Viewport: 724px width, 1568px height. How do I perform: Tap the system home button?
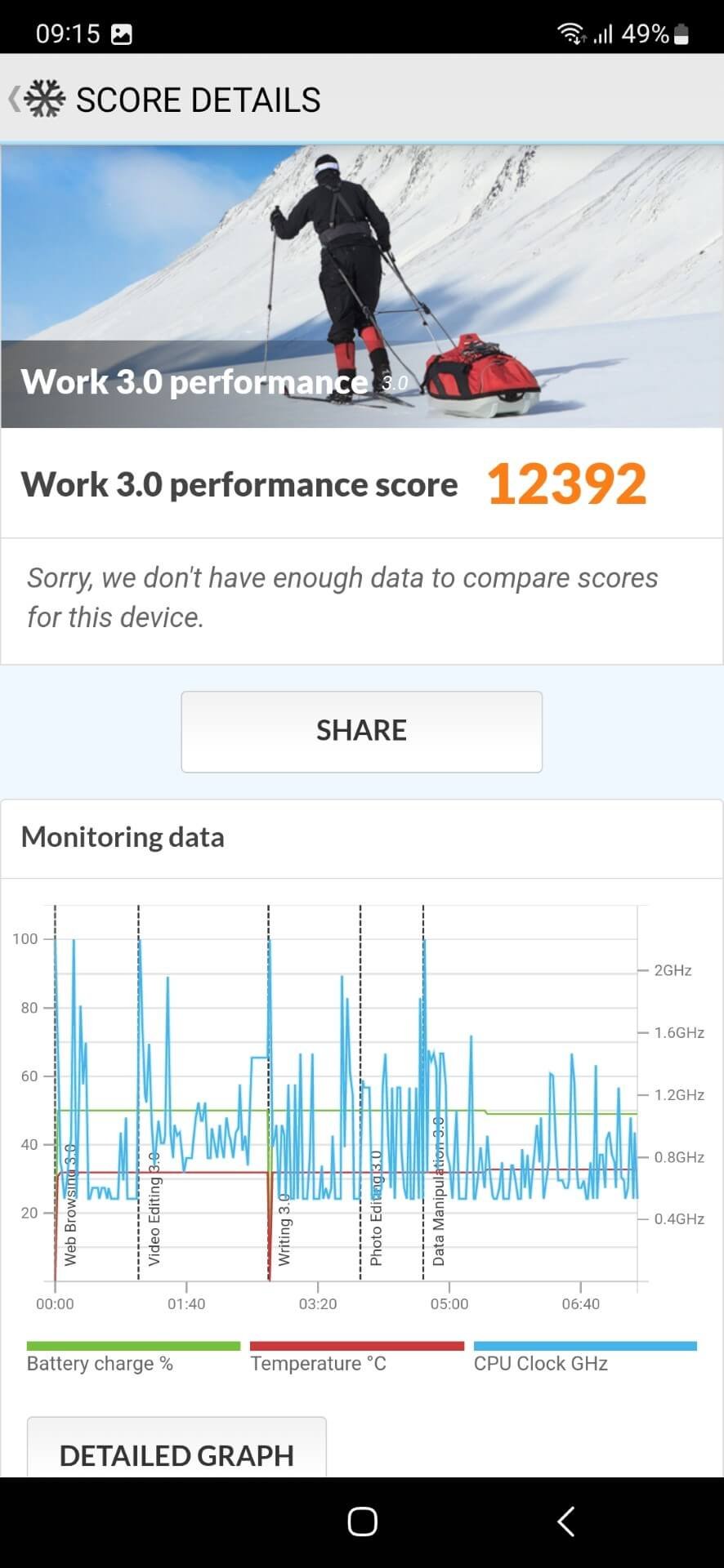pyautogui.click(x=362, y=1521)
